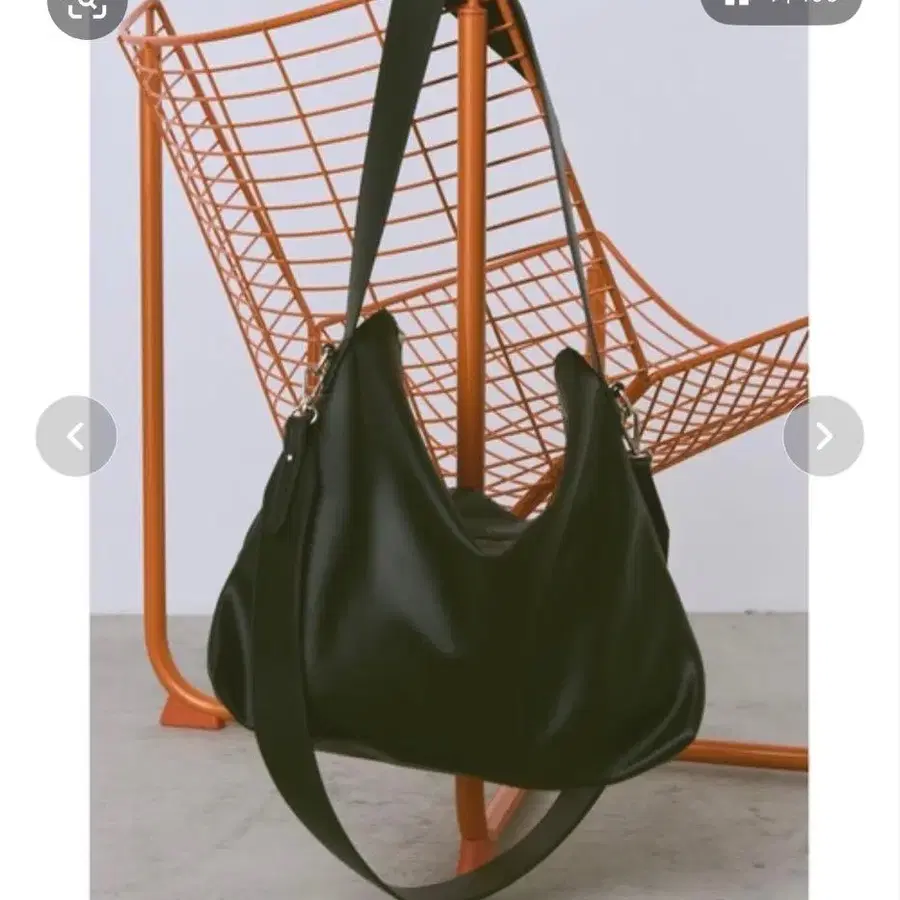Screen dimensions: 900x900
Task: Open image search lens icon
Action: 86,9
